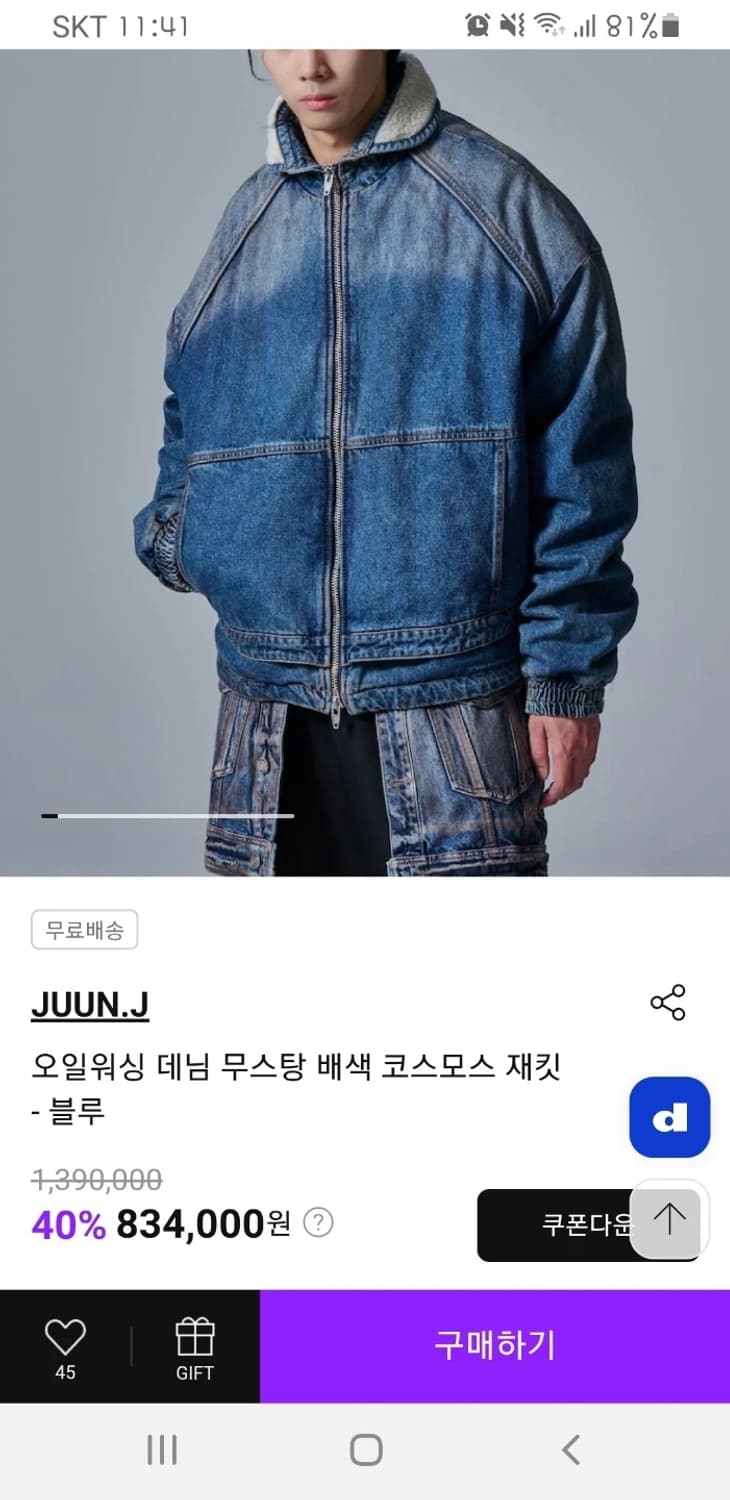The image size is (730, 1500).
Task: Open the JUUN.J brand page link
Action: click(x=90, y=1003)
